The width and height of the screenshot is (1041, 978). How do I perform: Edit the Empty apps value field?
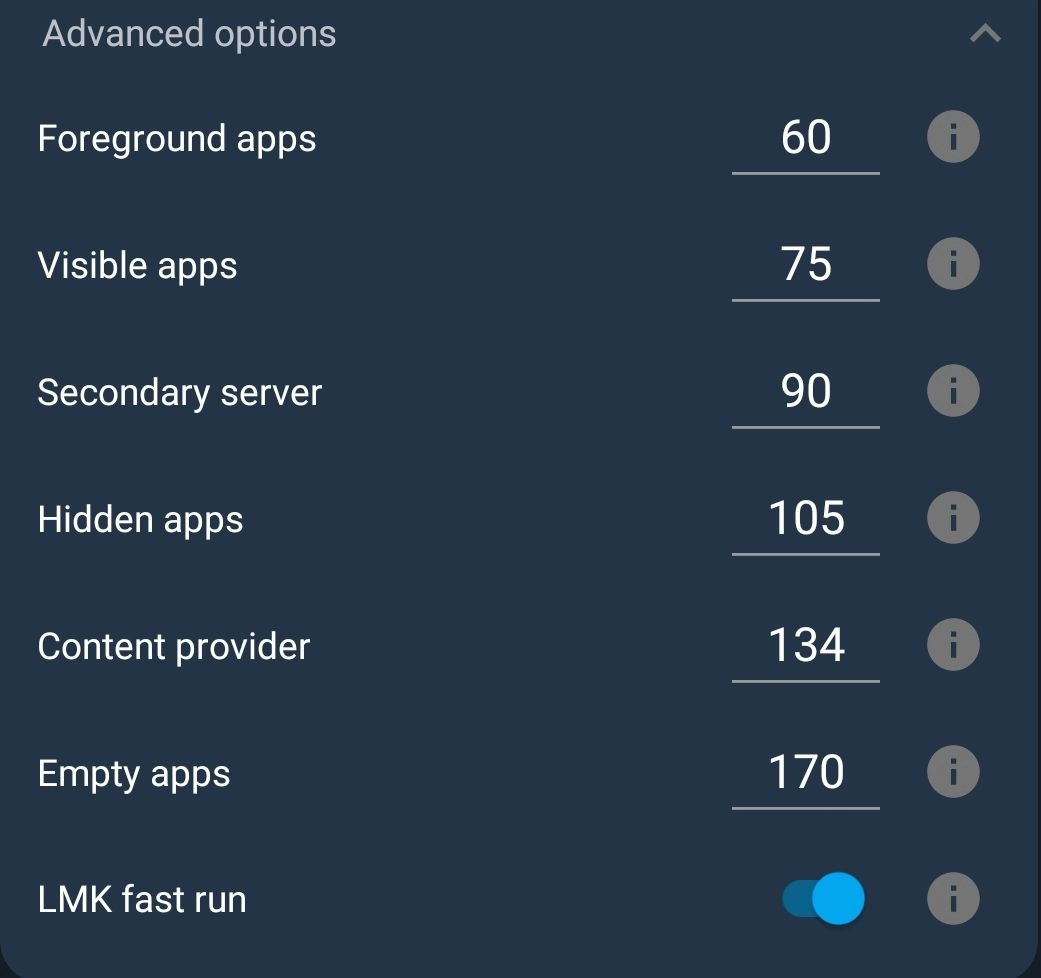coord(805,773)
